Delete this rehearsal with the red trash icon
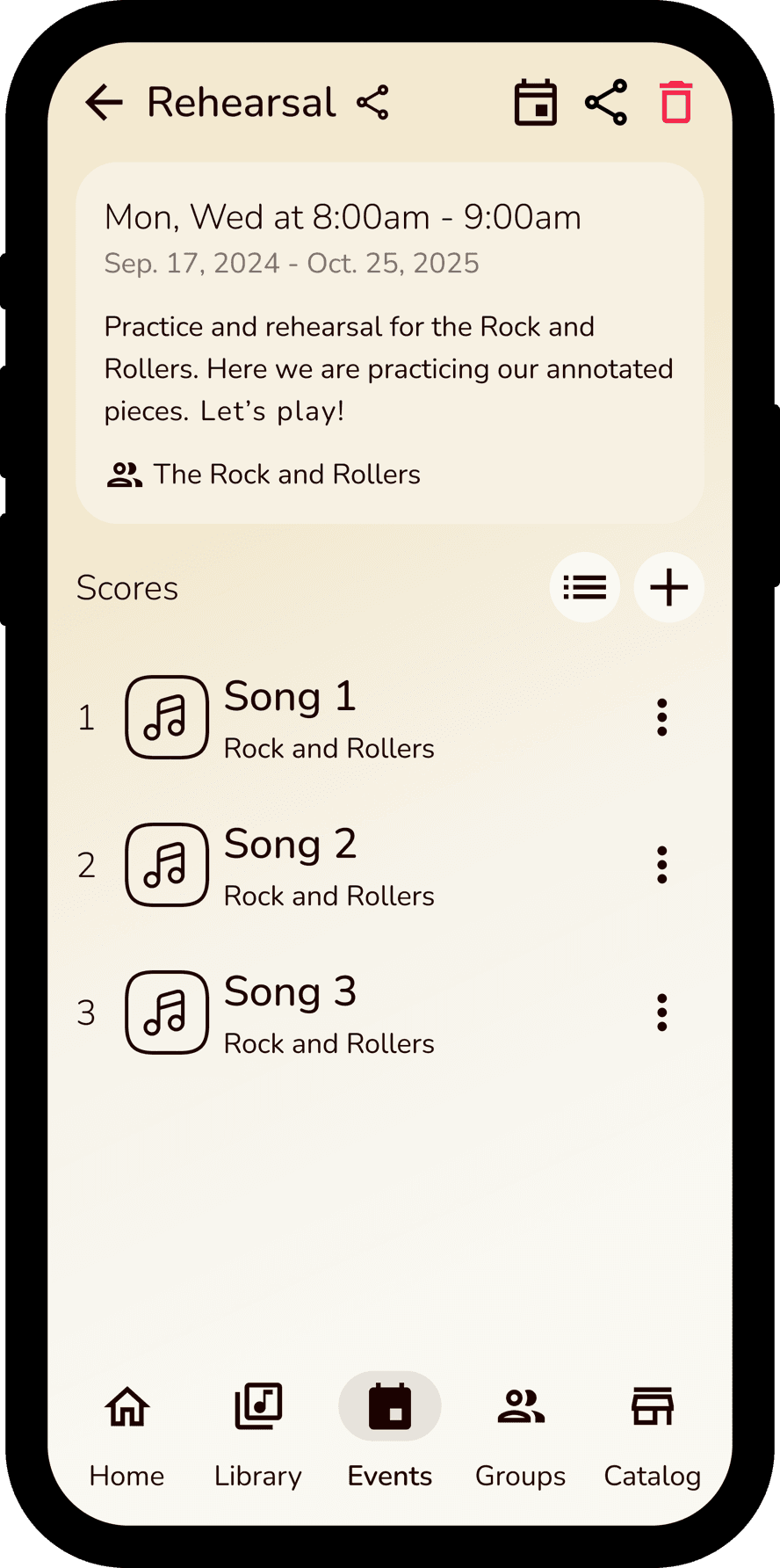This screenshot has height=1568, width=780. [x=676, y=103]
